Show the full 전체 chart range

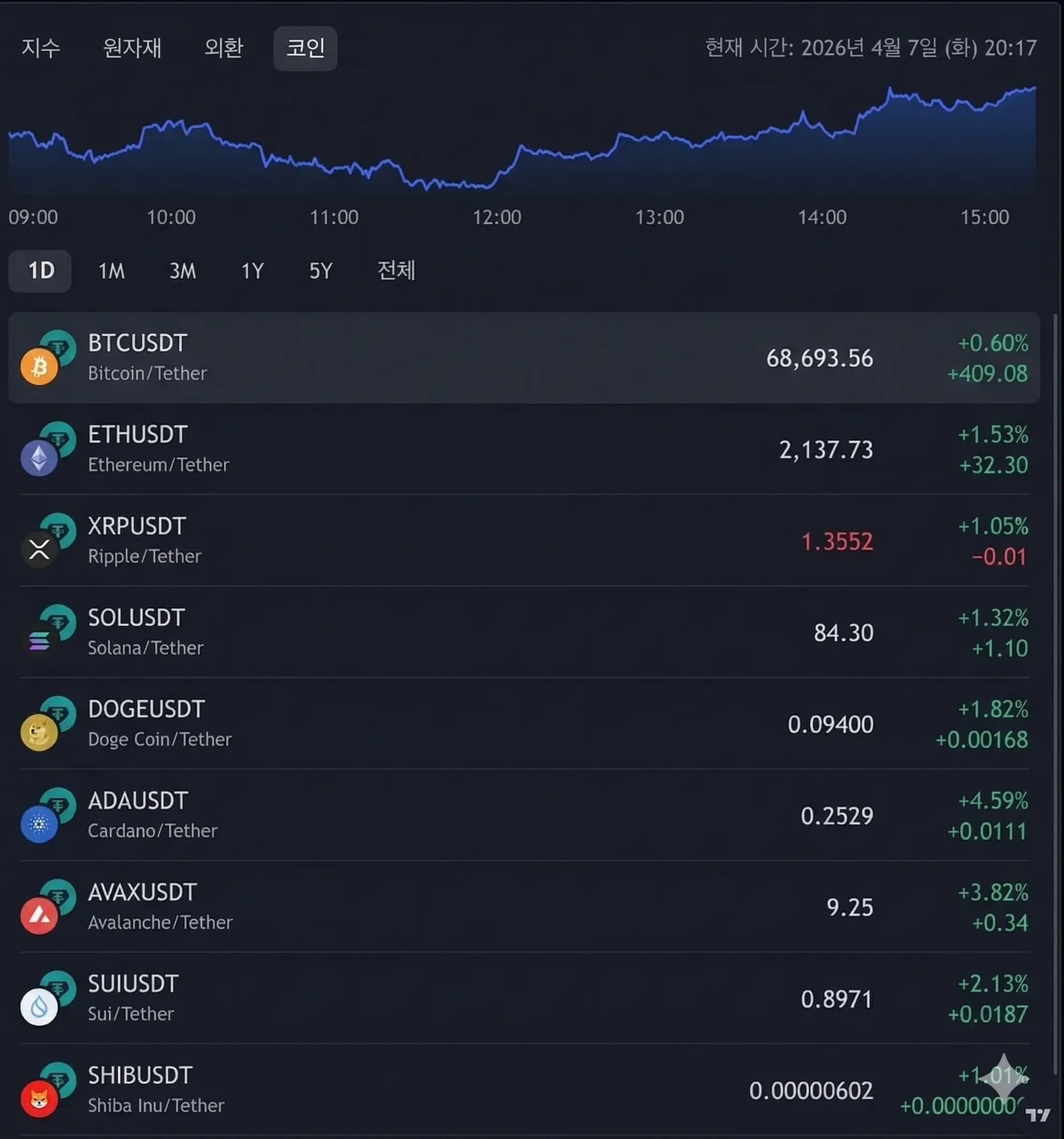click(x=396, y=270)
